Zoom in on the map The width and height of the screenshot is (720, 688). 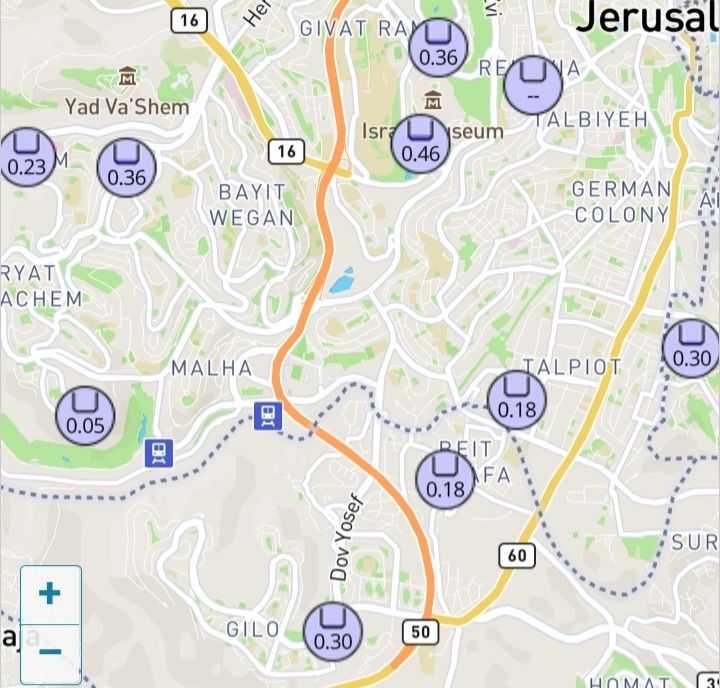[x=50, y=594]
